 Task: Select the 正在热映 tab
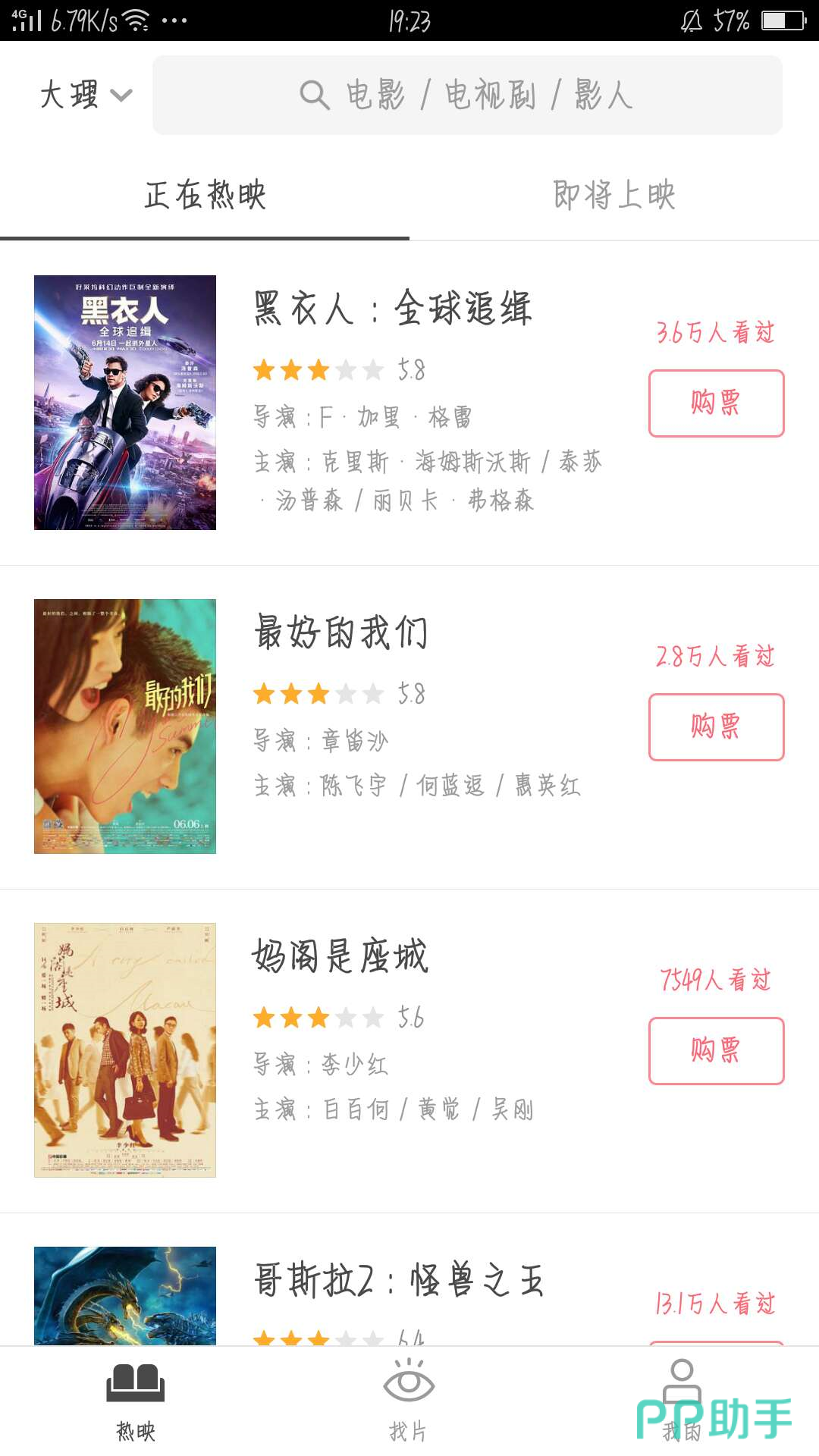tap(205, 195)
